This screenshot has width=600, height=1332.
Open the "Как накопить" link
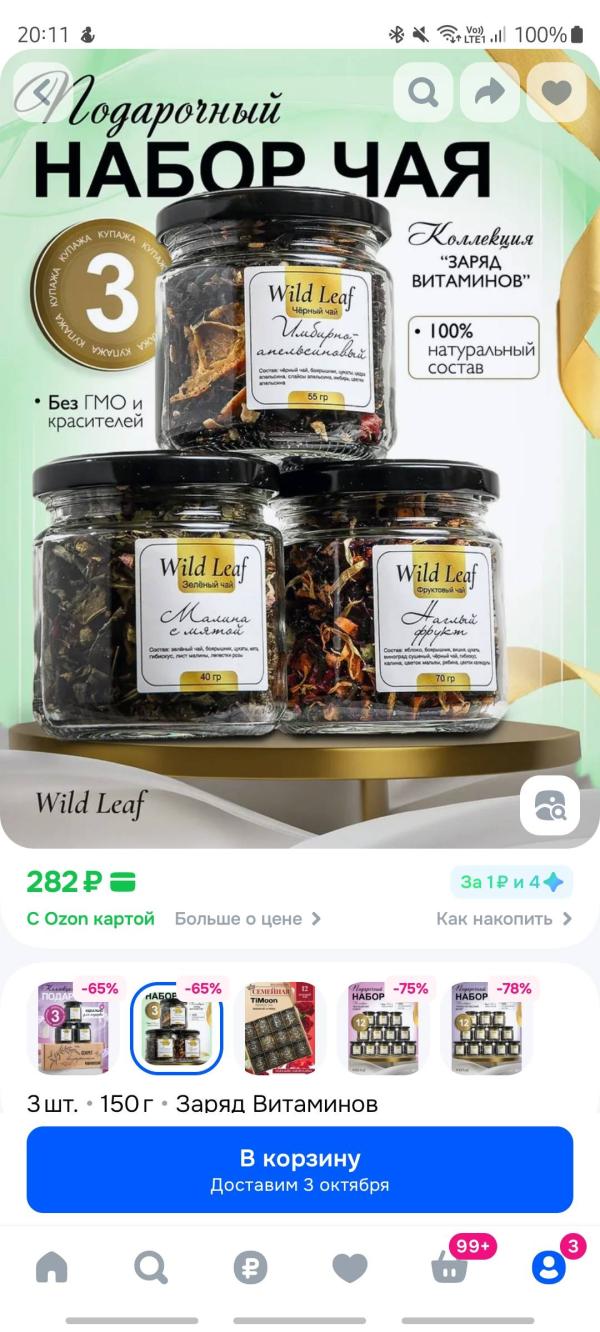[504, 918]
